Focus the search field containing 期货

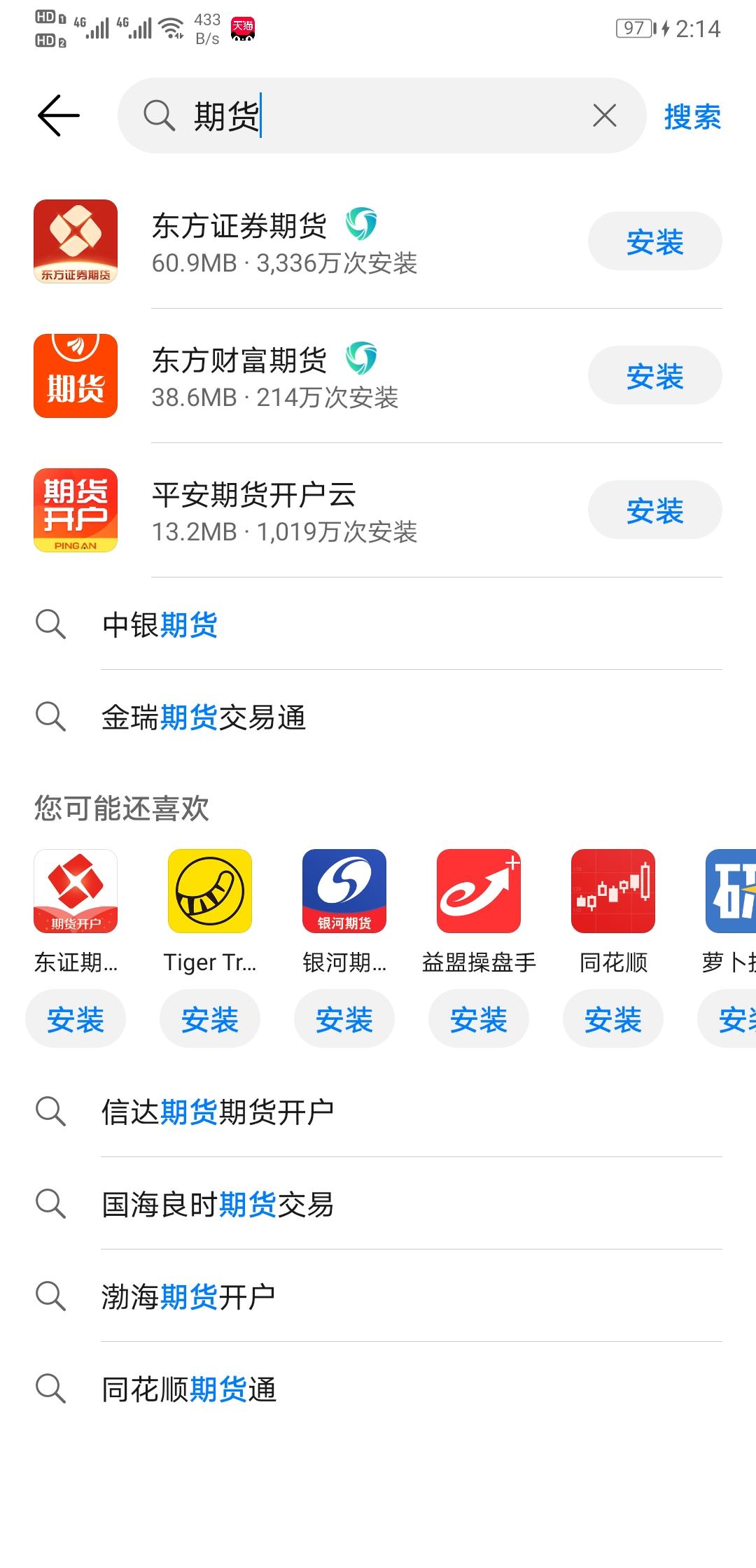tap(381, 115)
